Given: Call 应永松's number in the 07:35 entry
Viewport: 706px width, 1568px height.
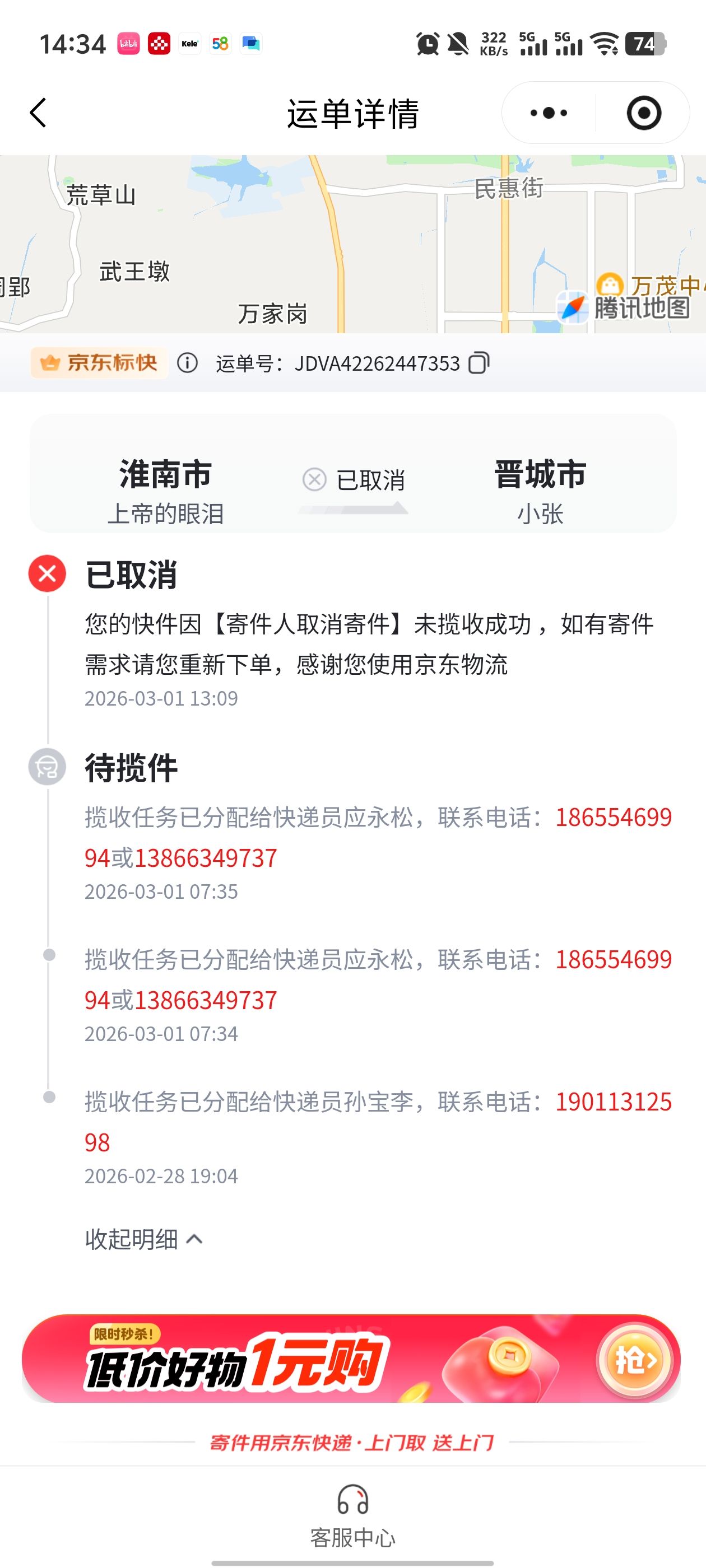Looking at the screenshot, I should (613, 818).
